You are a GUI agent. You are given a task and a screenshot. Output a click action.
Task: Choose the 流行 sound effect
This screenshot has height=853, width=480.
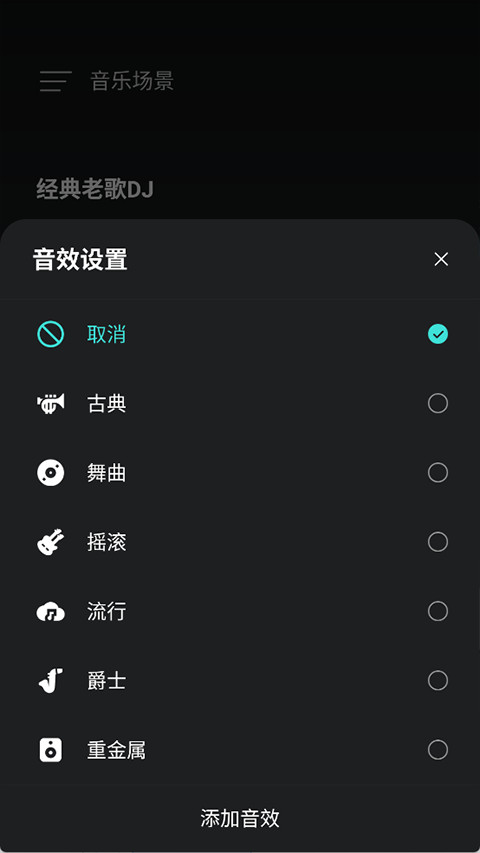pos(240,611)
